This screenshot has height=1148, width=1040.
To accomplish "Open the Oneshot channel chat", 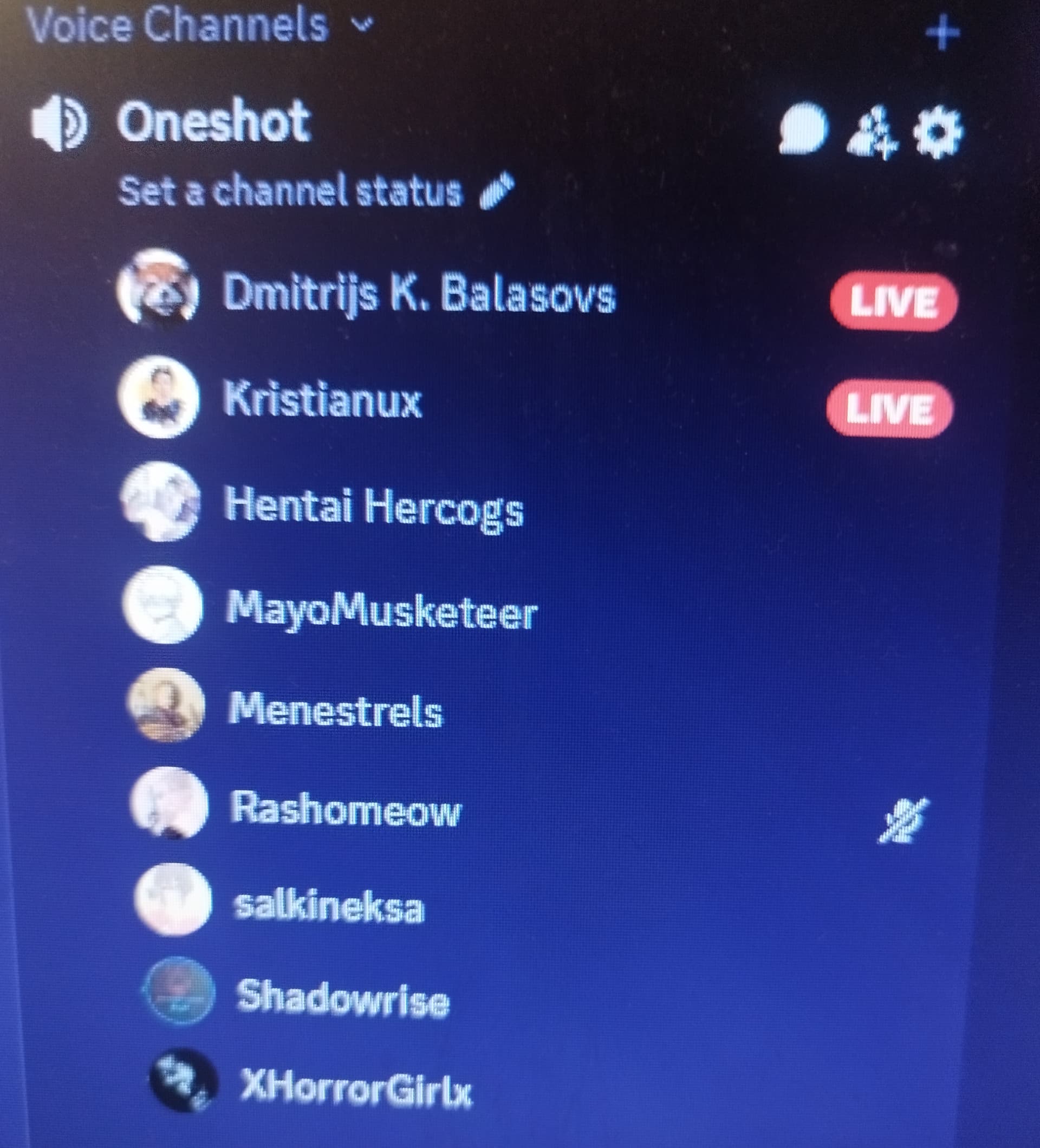I will point(803,129).
